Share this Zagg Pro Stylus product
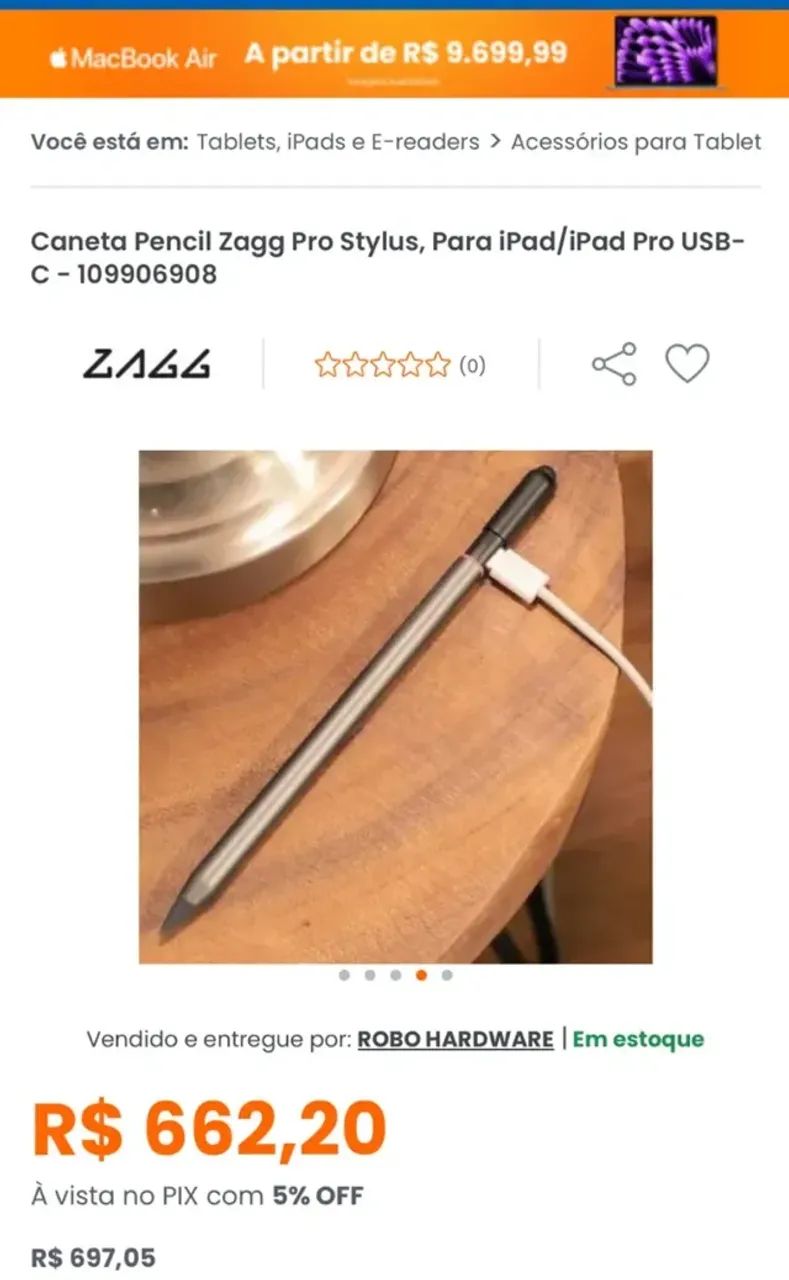The height and width of the screenshot is (1280, 789). pyautogui.click(x=614, y=364)
